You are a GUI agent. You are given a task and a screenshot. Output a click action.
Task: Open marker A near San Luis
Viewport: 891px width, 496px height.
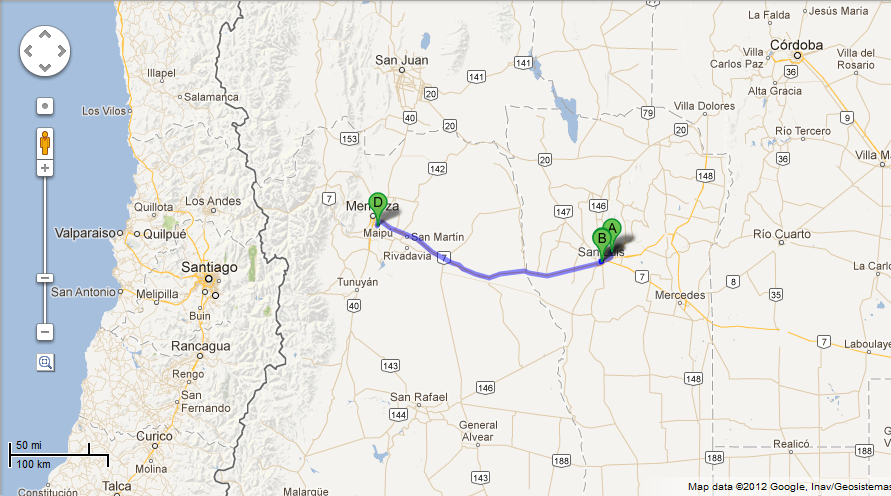pyautogui.click(x=612, y=229)
